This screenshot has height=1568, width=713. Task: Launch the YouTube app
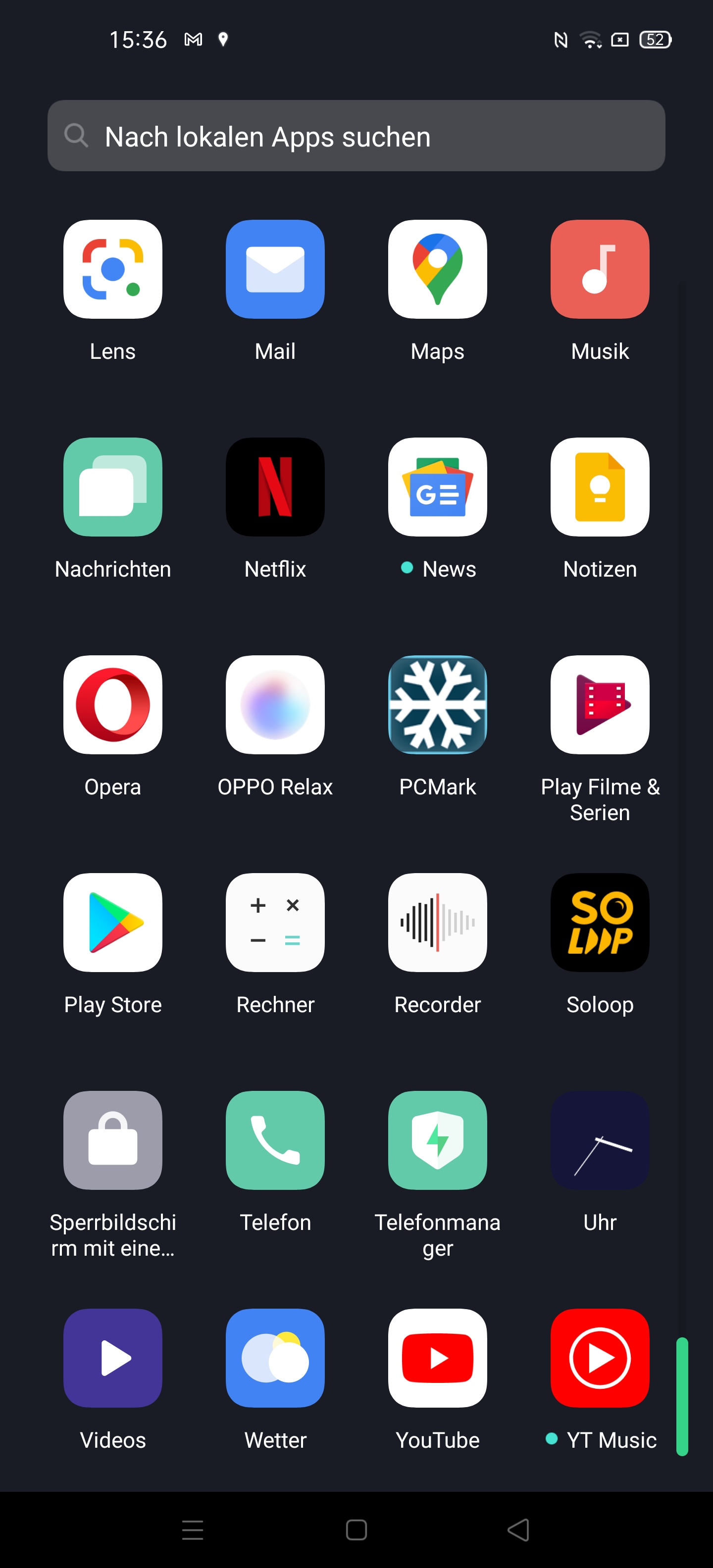[437, 1358]
